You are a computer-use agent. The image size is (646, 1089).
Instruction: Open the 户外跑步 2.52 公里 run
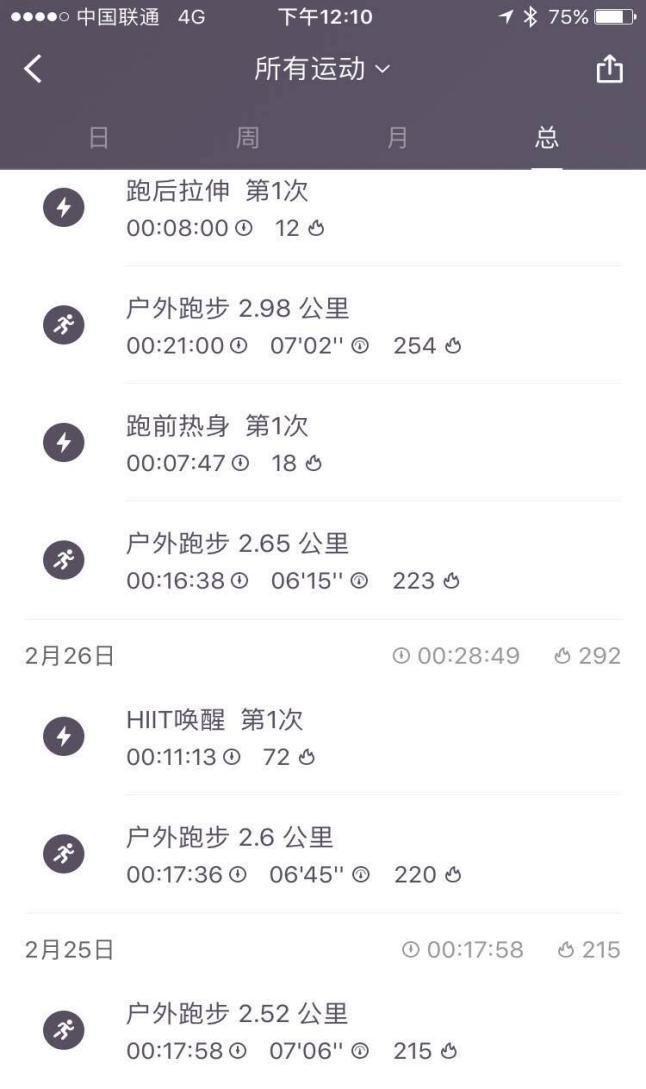pos(323,1031)
